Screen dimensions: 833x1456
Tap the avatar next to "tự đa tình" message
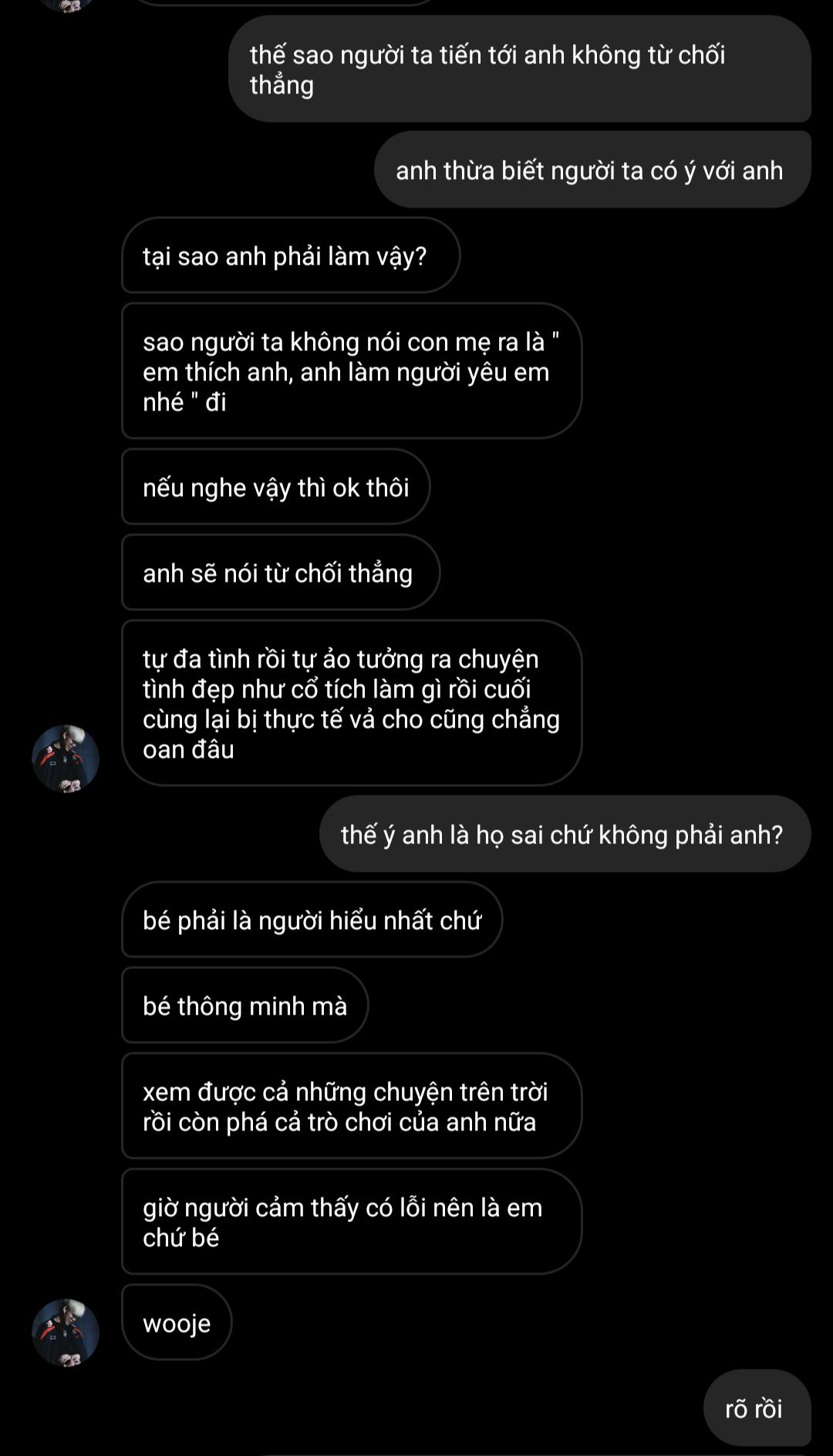click(x=66, y=758)
